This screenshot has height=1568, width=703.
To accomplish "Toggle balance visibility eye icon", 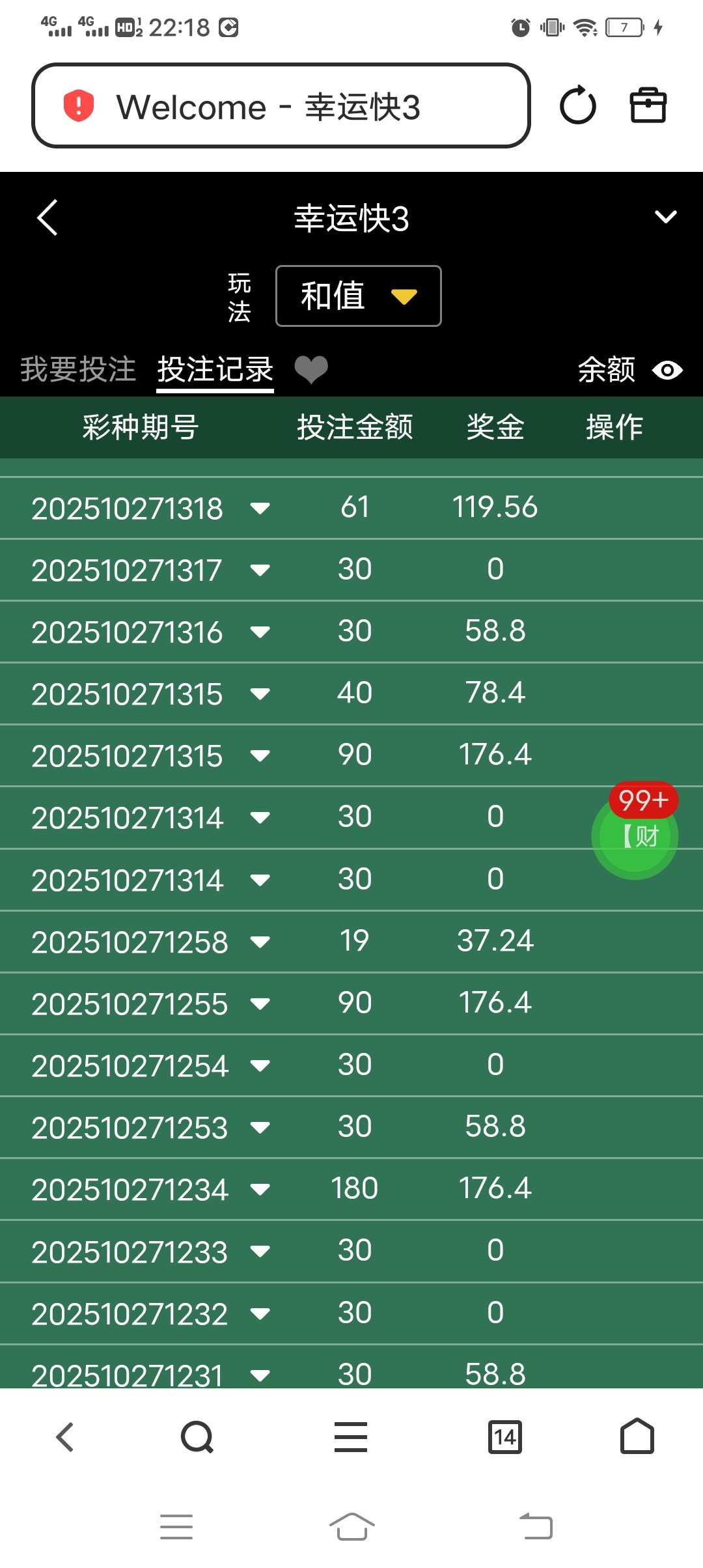I will pos(667,371).
